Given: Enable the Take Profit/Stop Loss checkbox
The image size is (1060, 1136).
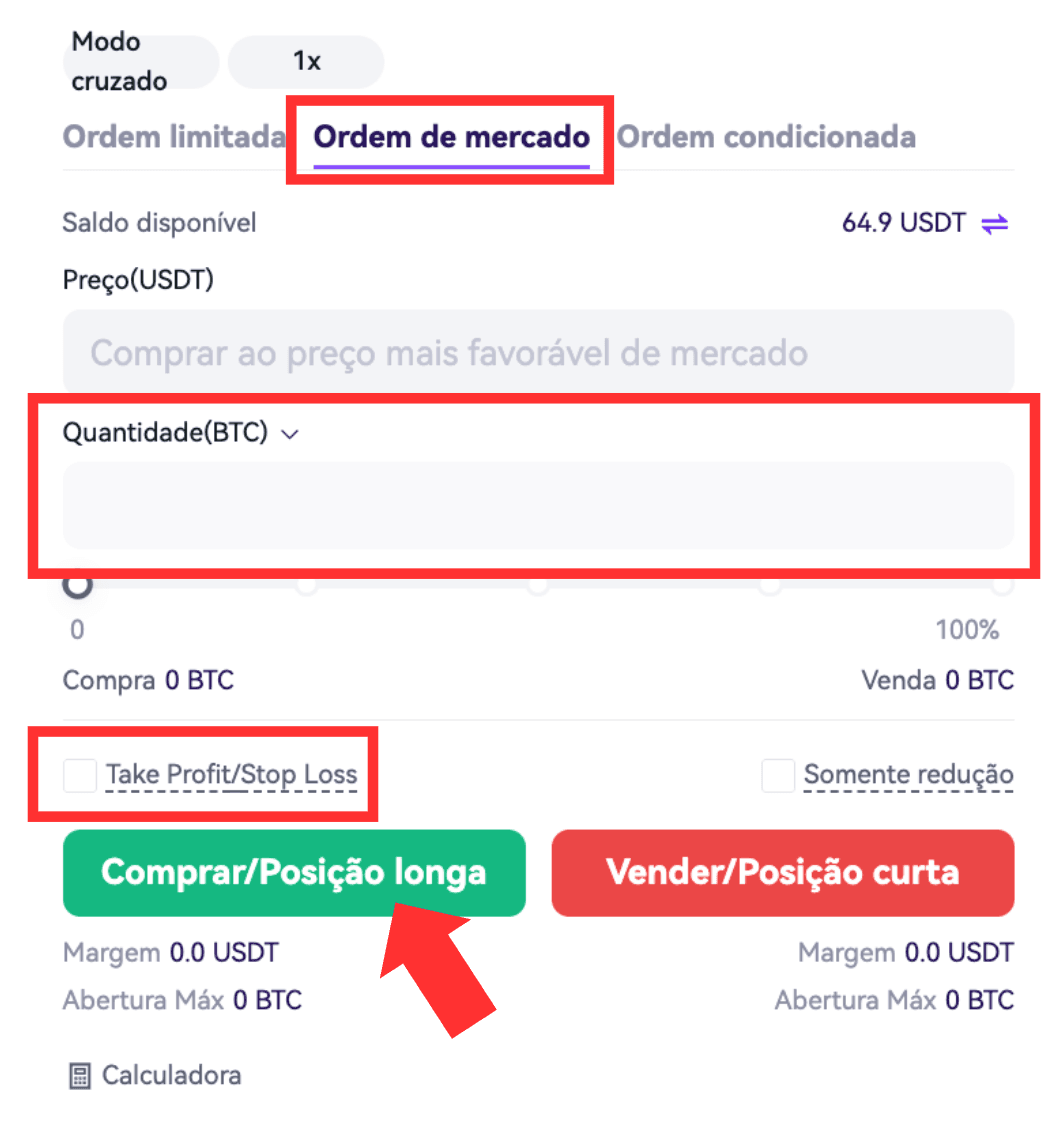Looking at the screenshot, I should click(x=80, y=775).
